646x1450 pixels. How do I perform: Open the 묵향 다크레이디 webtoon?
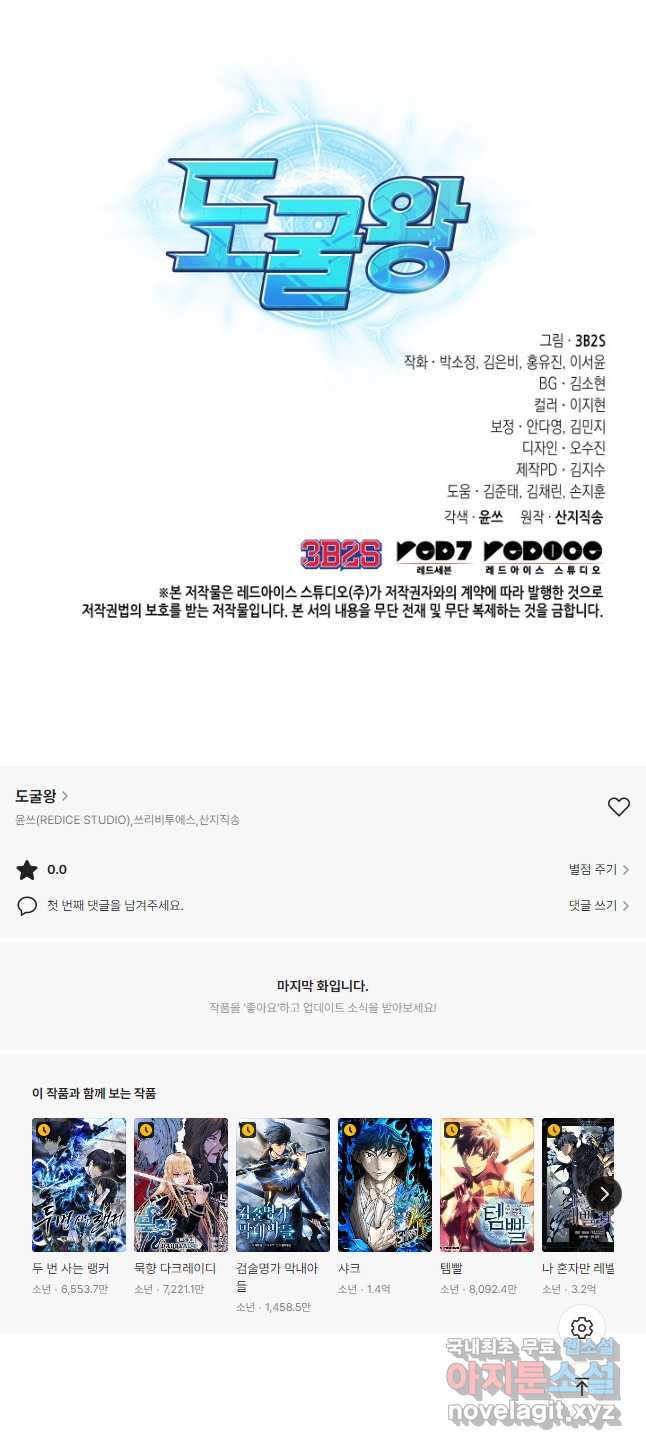click(181, 1185)
